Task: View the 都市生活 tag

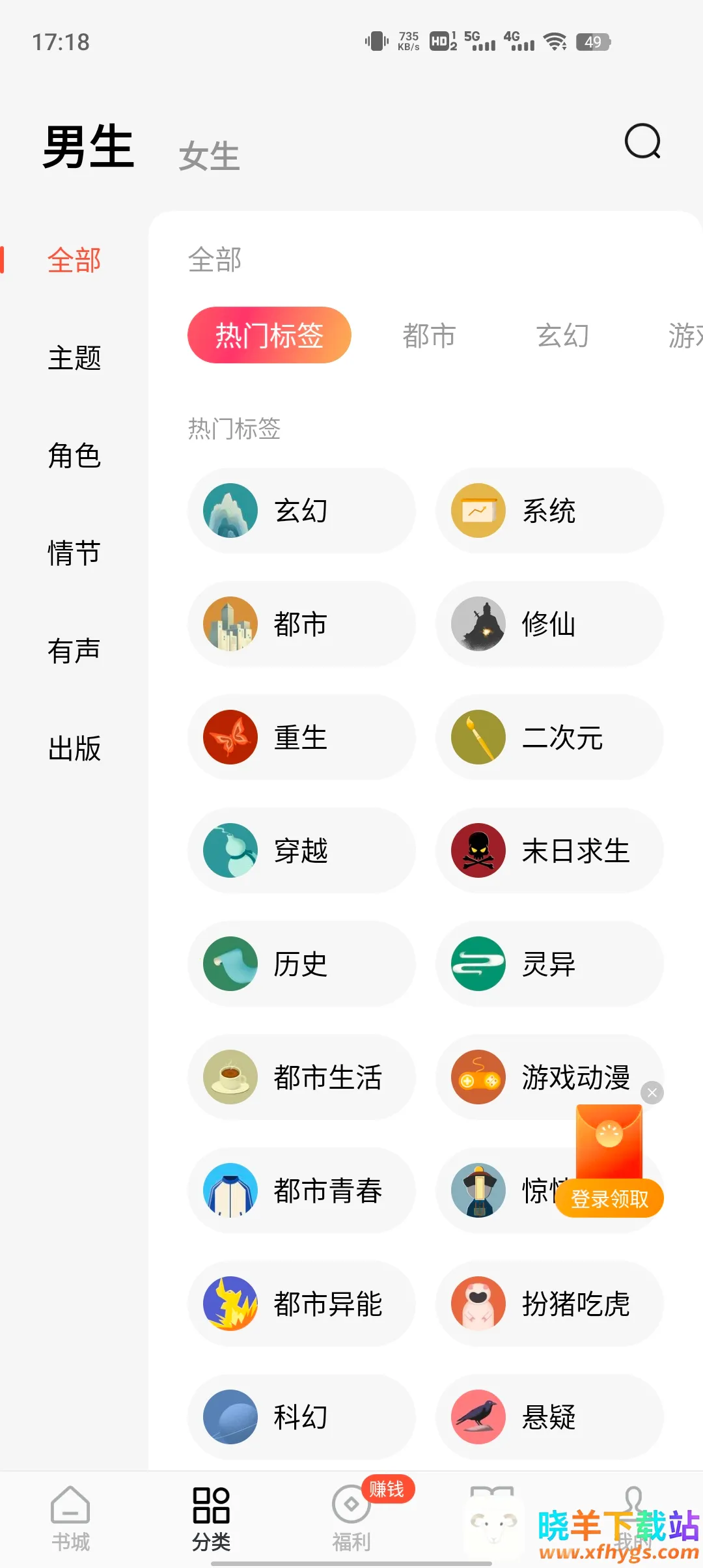Action: click(x=301, y=1078)
